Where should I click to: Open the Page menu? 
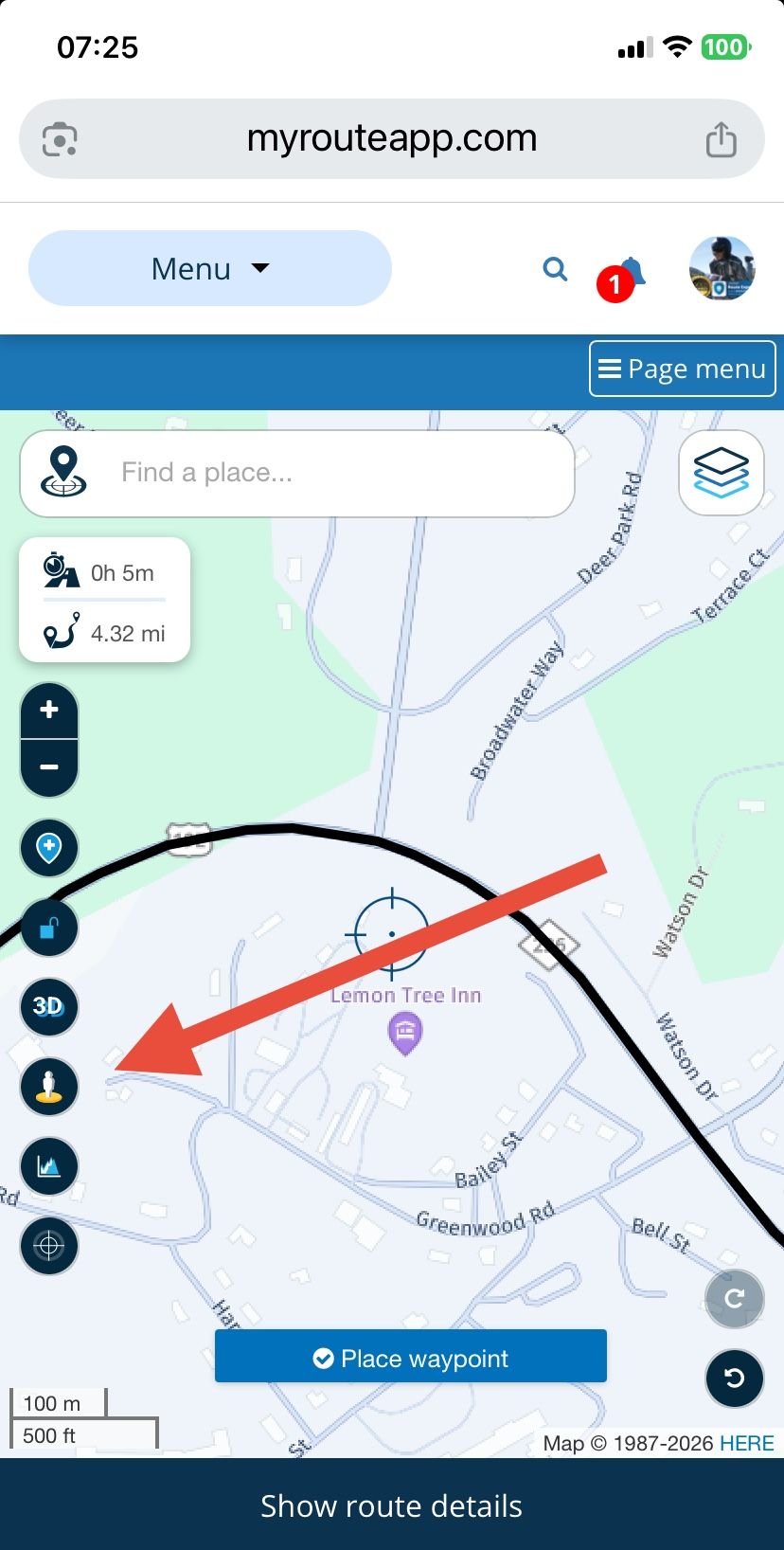click(682, 369)
